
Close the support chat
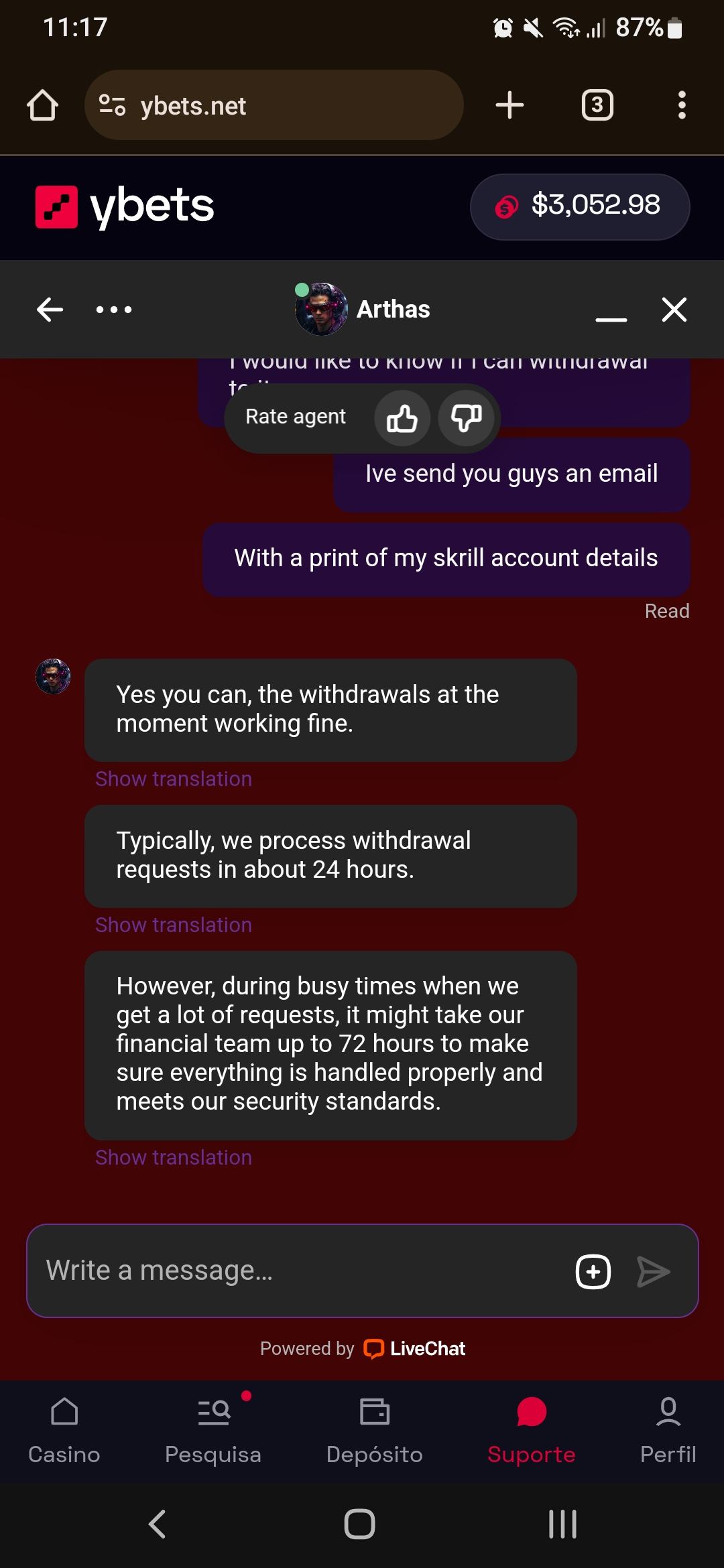point(674,310)
